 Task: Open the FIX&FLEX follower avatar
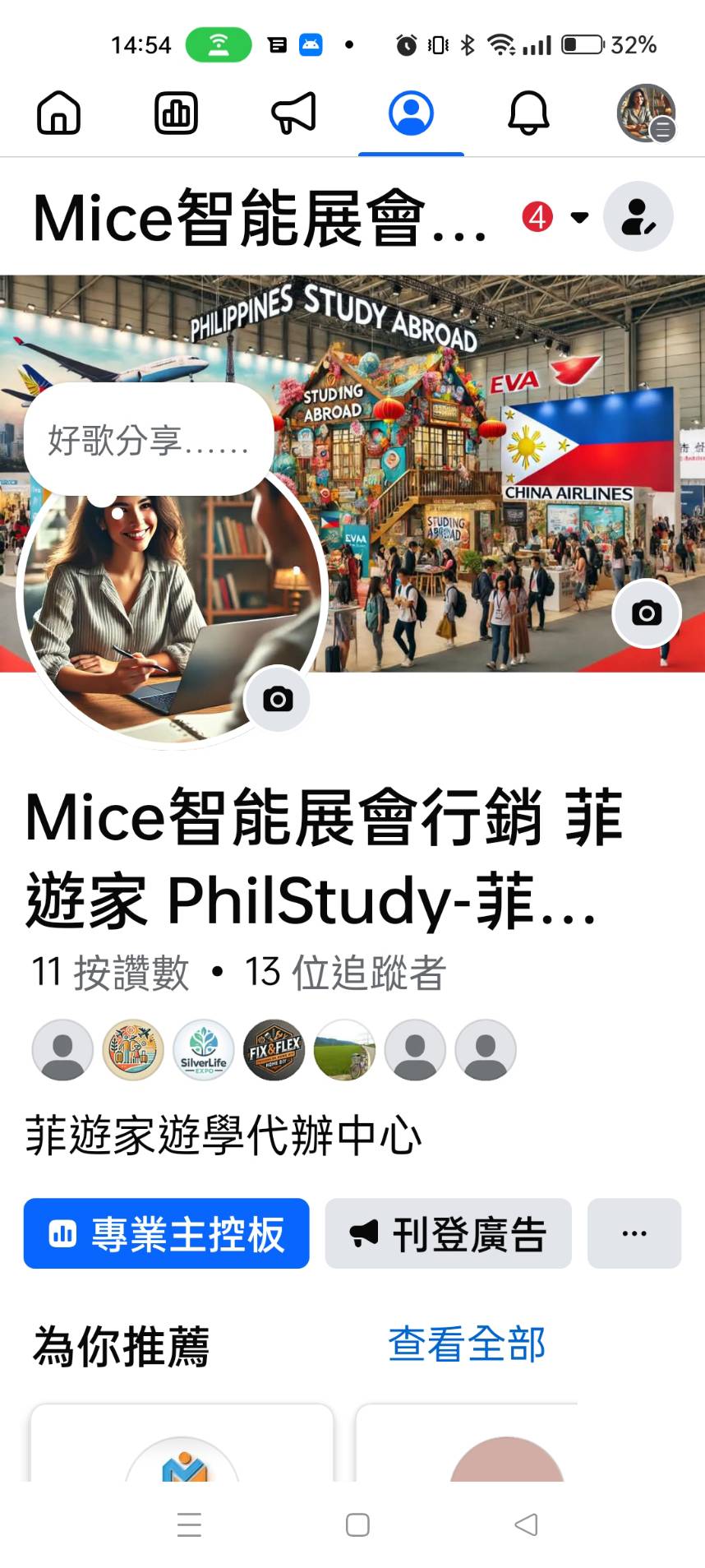(274, 1050)
